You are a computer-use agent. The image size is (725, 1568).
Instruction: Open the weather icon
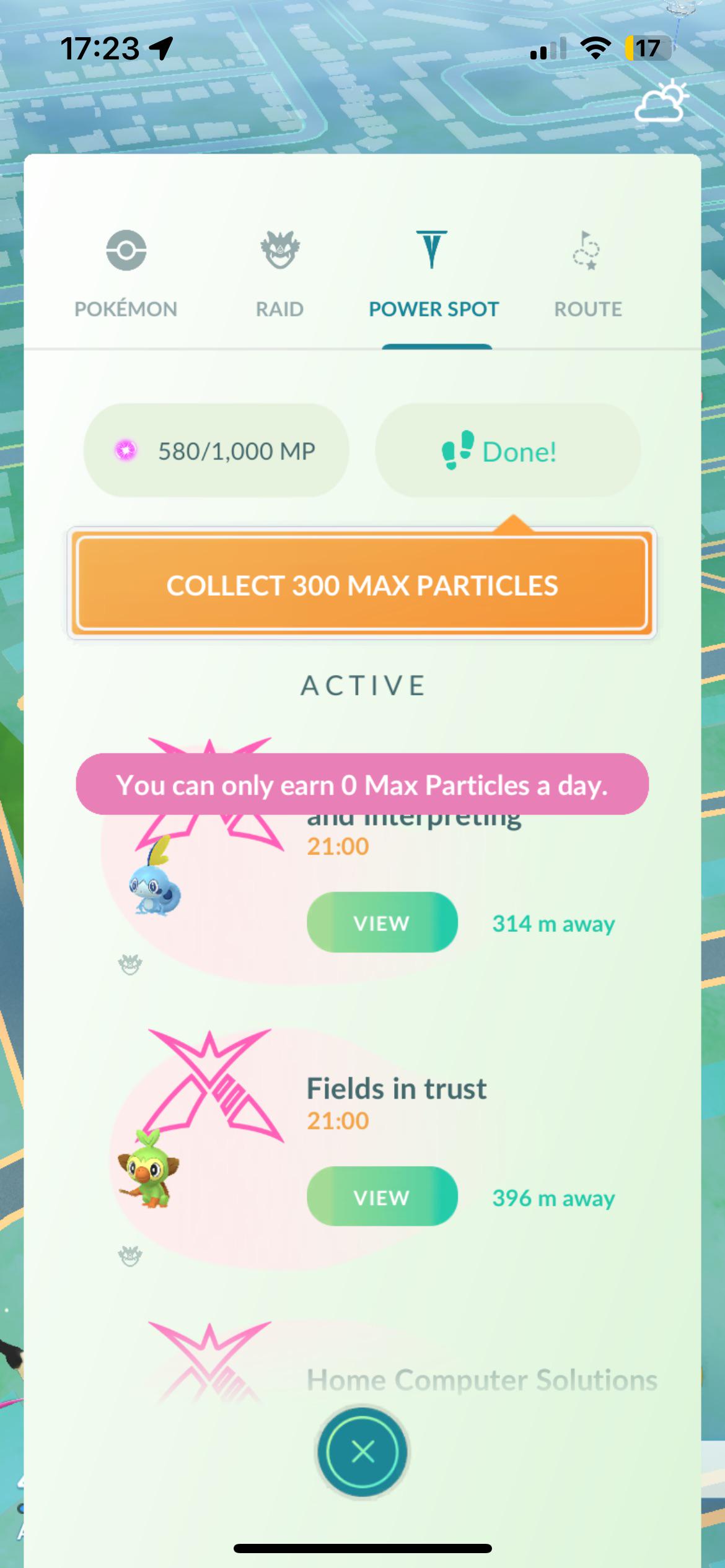point(662,101)
